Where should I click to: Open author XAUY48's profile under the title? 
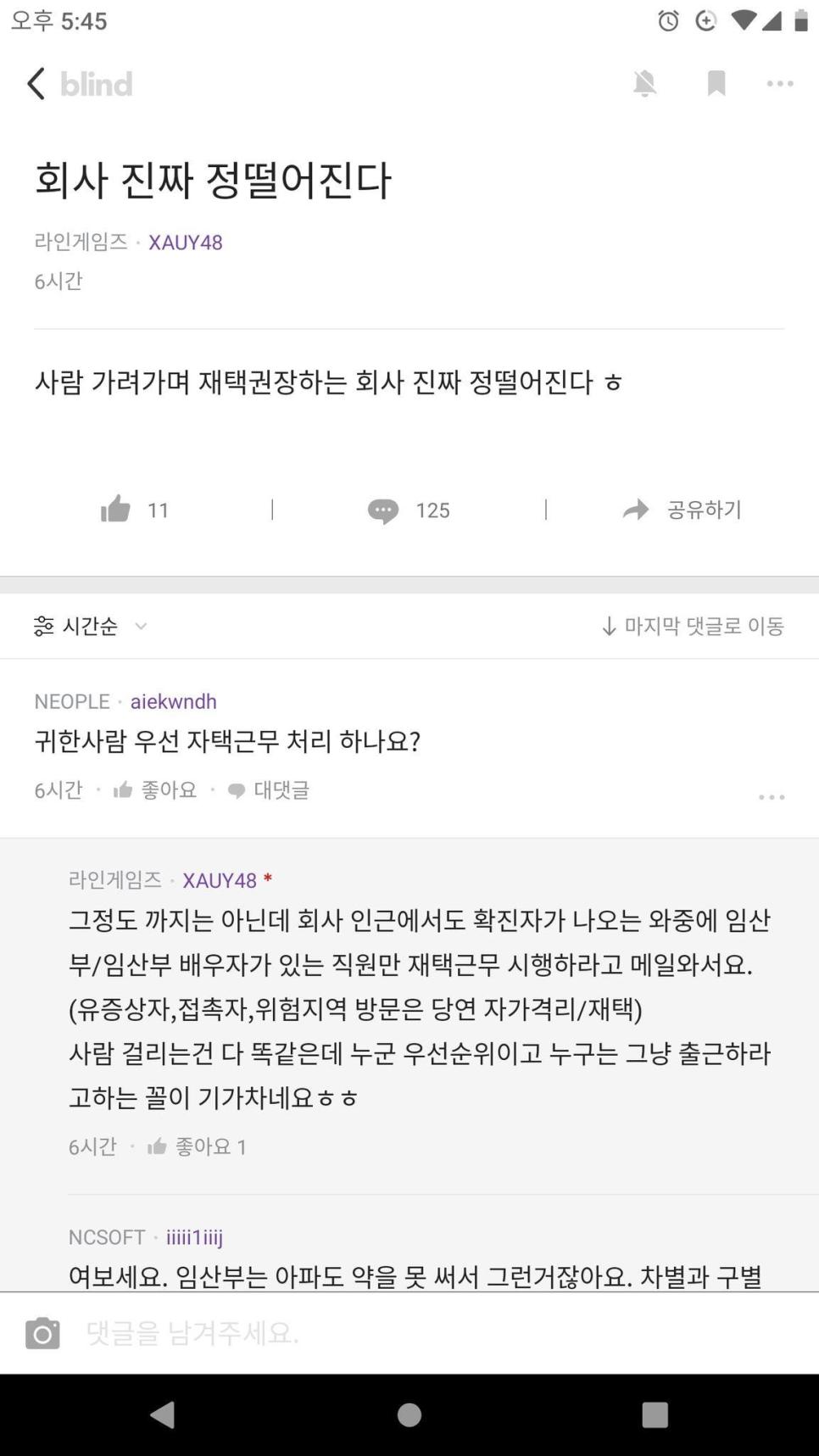click(185, 243)
